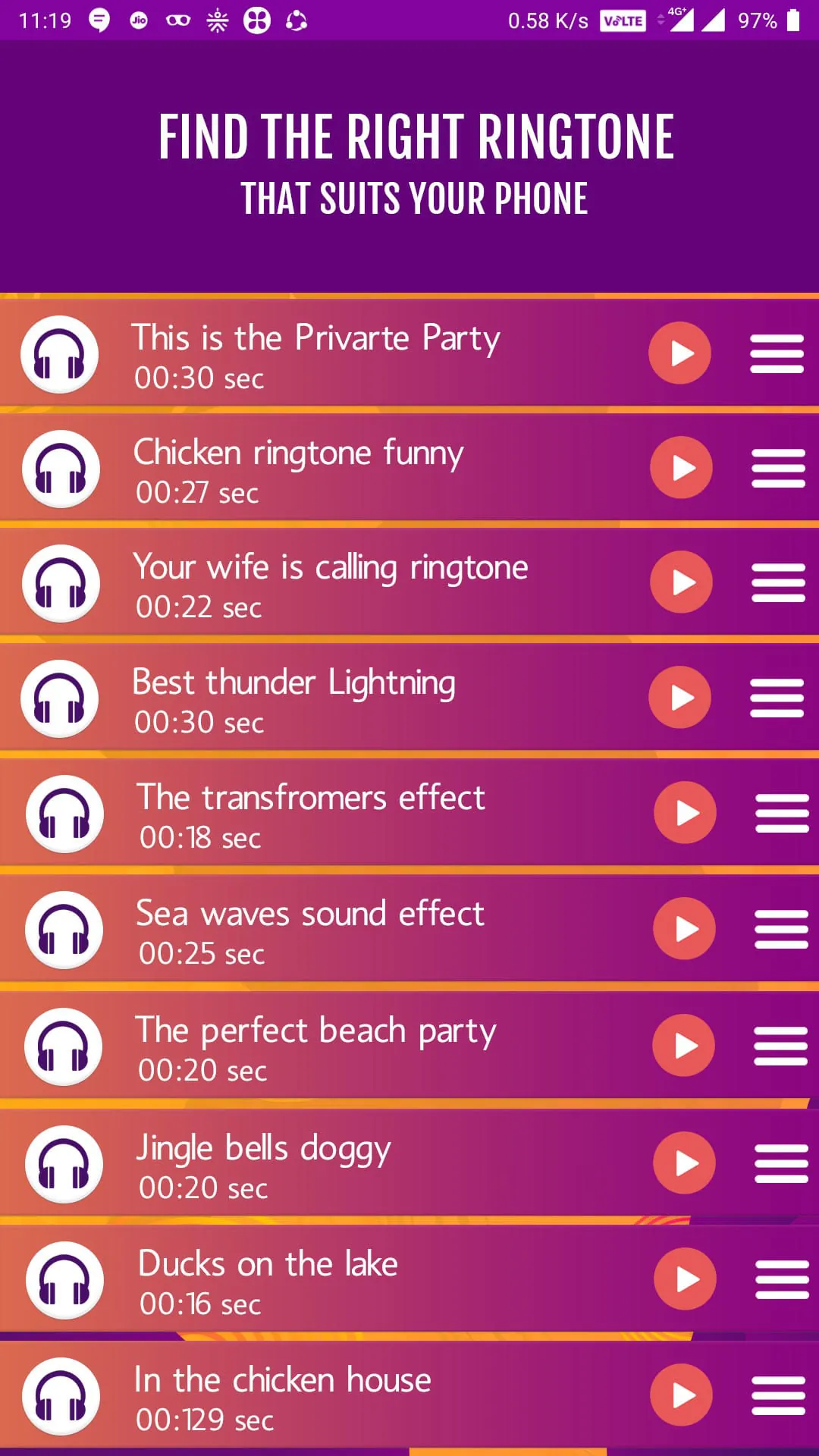
Task: Click the headphone icon for Ducks on the lake
Action: click(x=63, y=1279)
